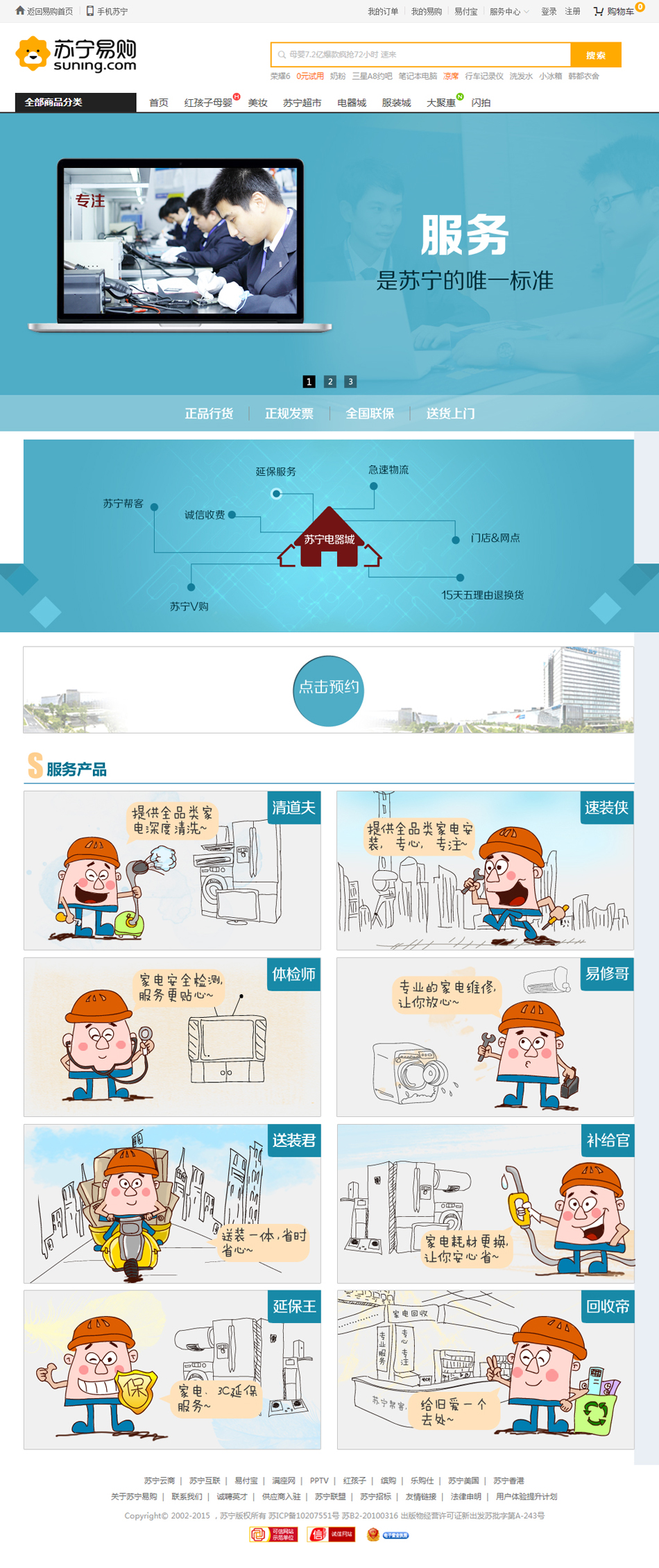View the 体检师 service card
Viewport: 659px width, 1568px height.
point(172,1037)
